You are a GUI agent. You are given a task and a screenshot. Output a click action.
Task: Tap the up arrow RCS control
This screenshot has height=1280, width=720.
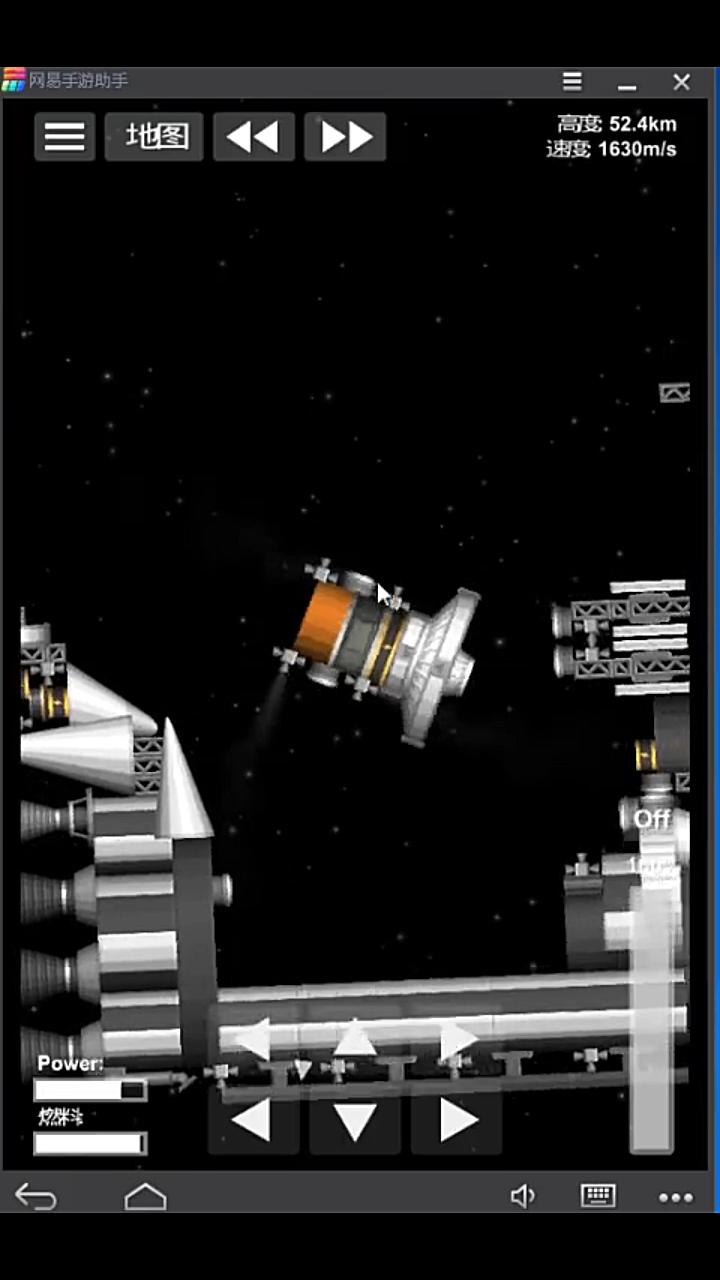pyautogui.click(x=354, y=1040)
